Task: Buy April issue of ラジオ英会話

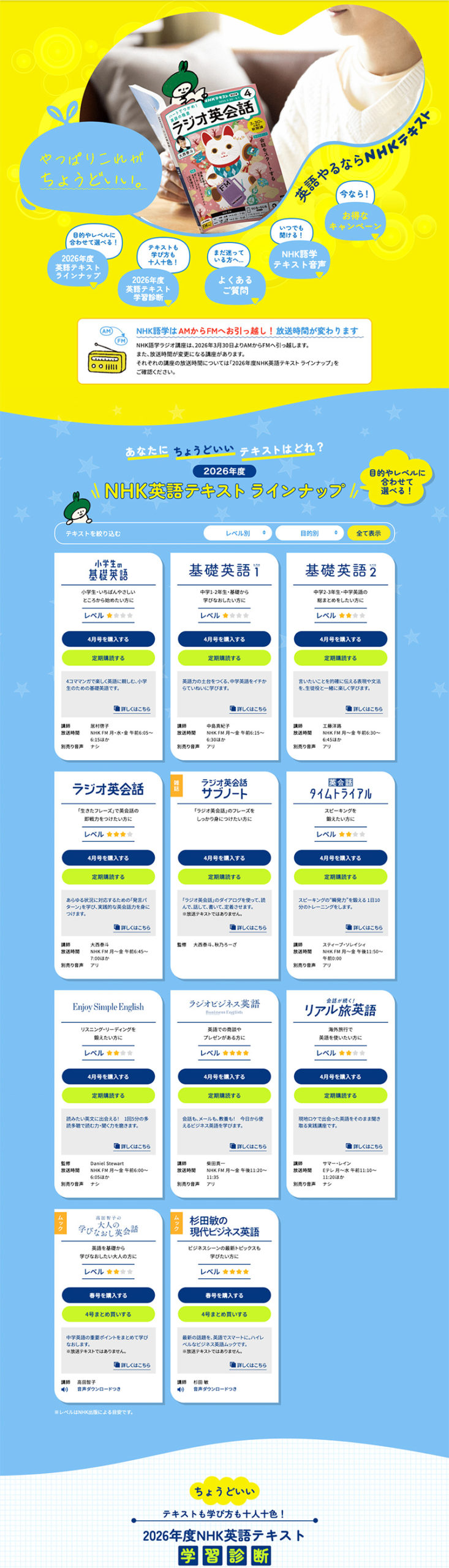Action: pos(108,858)
